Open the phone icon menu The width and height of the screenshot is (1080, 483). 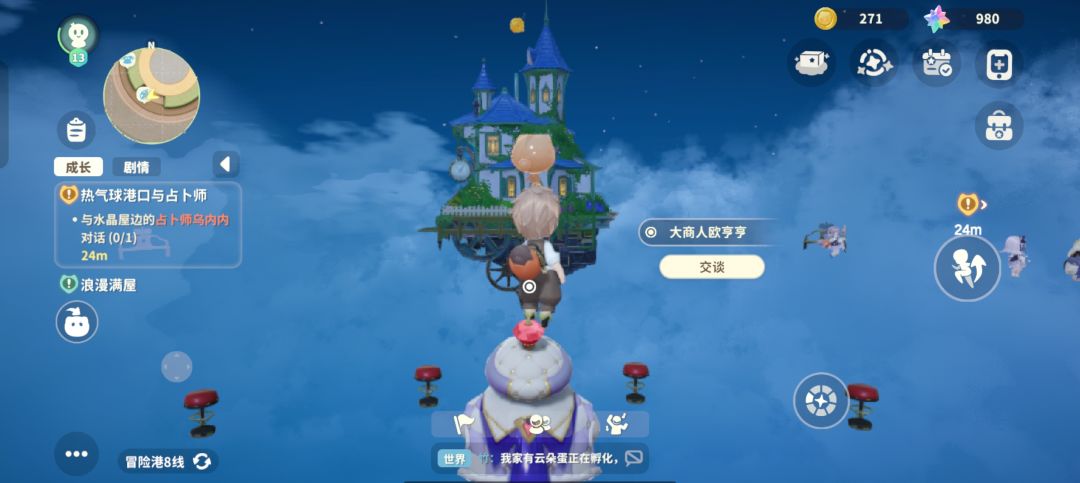click(x=999, y=63)
